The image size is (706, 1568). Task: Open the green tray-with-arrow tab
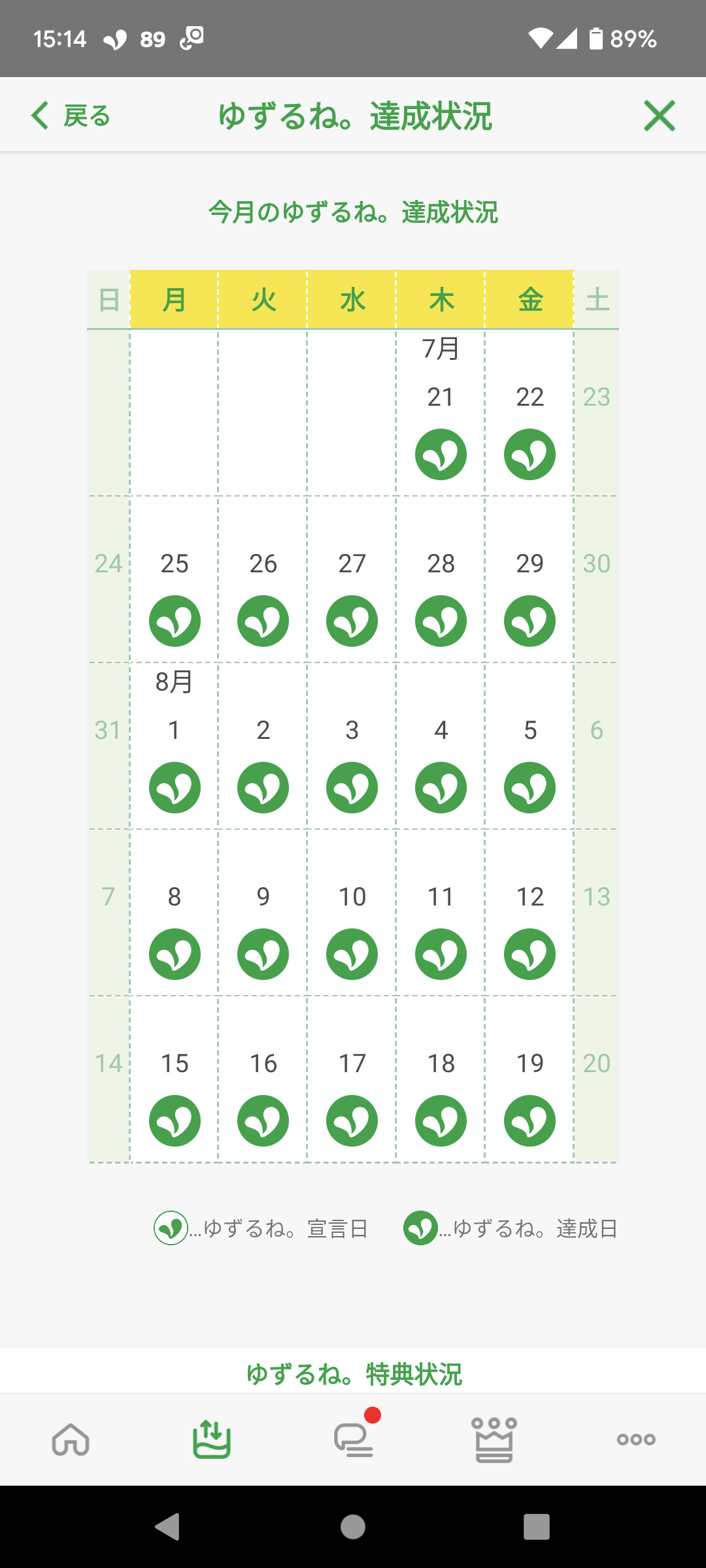pos(212,1439)
